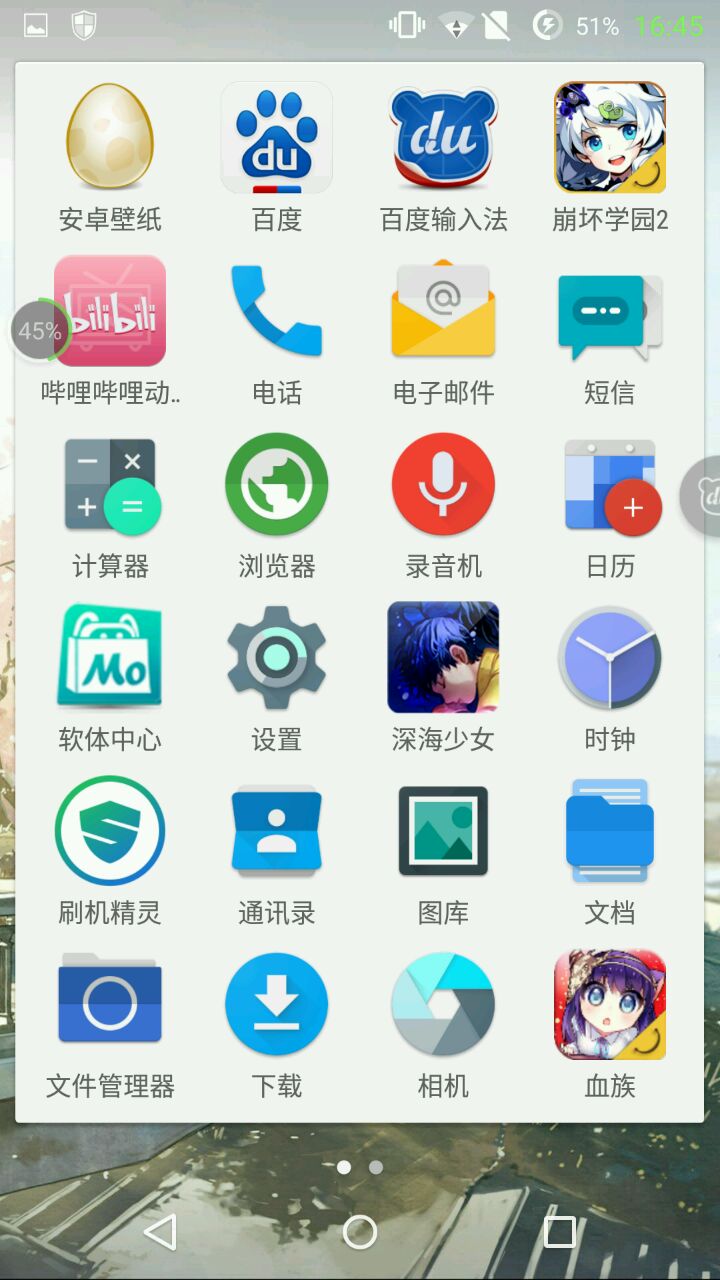720x1280 pixels.
Task: Open 设置 settings
Action: click(x=277, y=657)
